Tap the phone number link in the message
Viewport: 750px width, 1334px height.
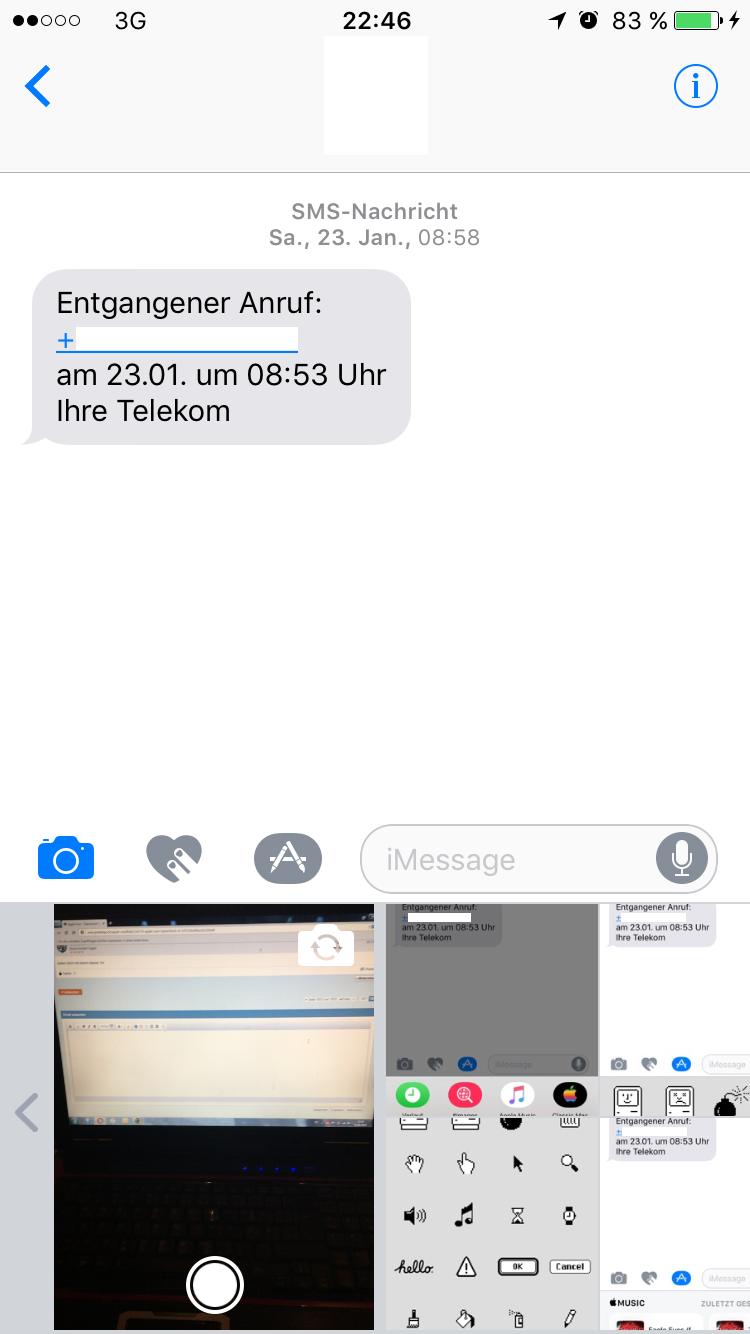point(178,341)
